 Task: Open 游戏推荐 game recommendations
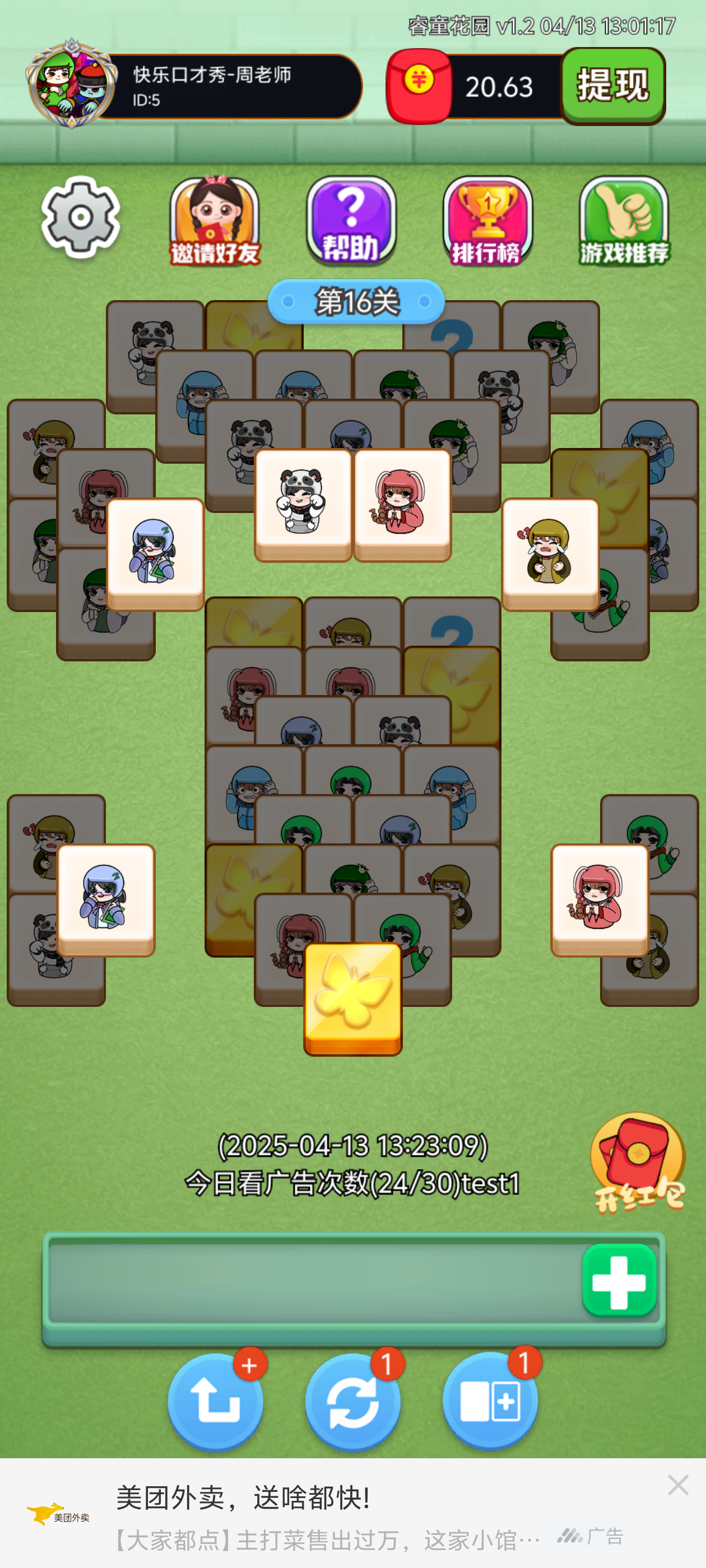624,221
